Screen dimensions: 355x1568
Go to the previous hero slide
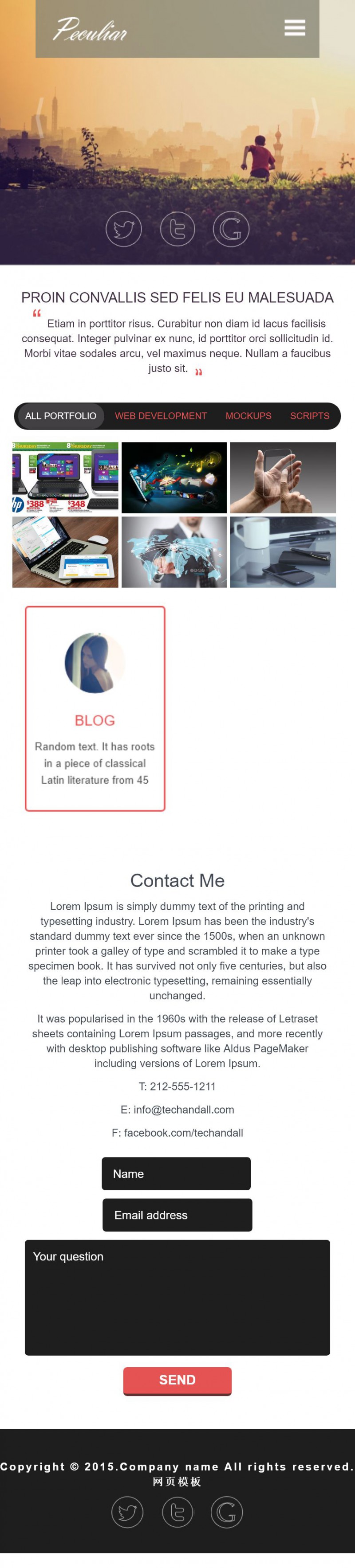coord(39,117)
